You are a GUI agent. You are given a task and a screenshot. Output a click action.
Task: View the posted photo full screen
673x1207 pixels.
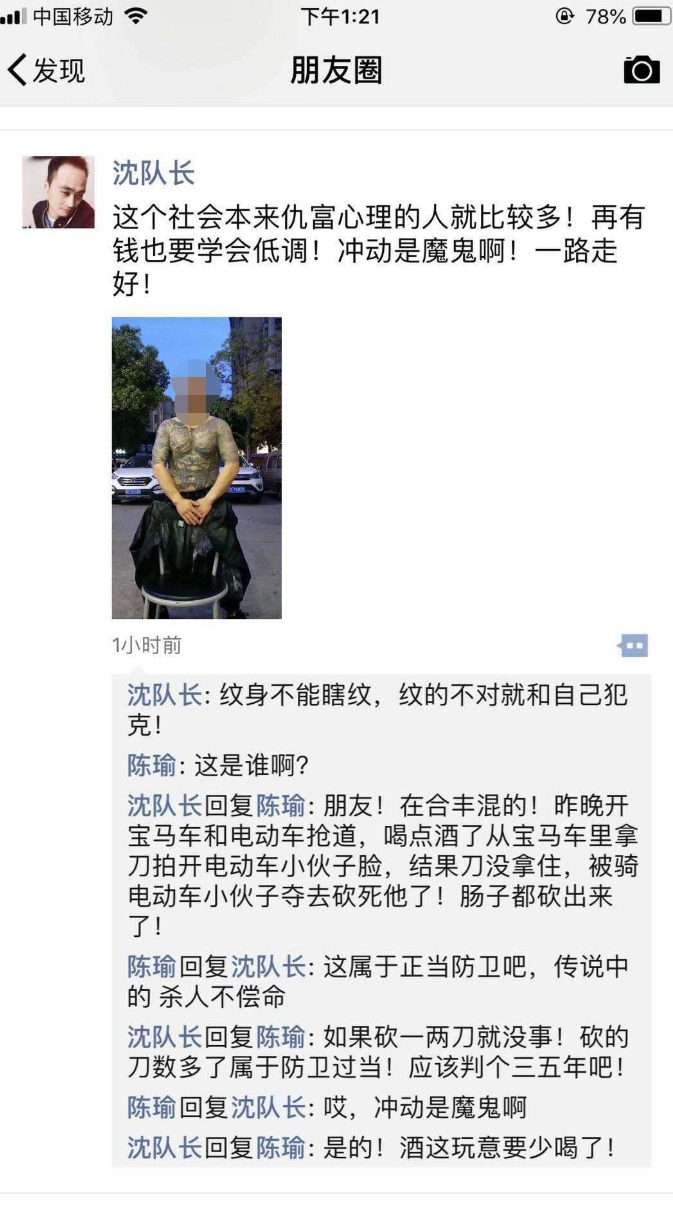point(196,467)
